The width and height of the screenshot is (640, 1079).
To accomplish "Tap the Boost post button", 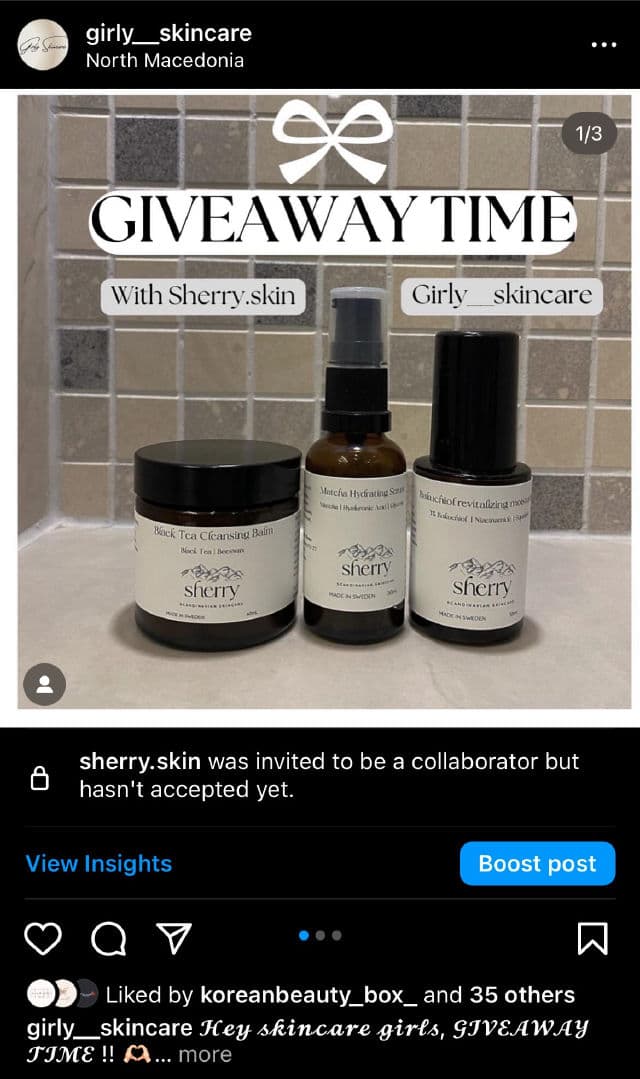I will pos(537,863).
